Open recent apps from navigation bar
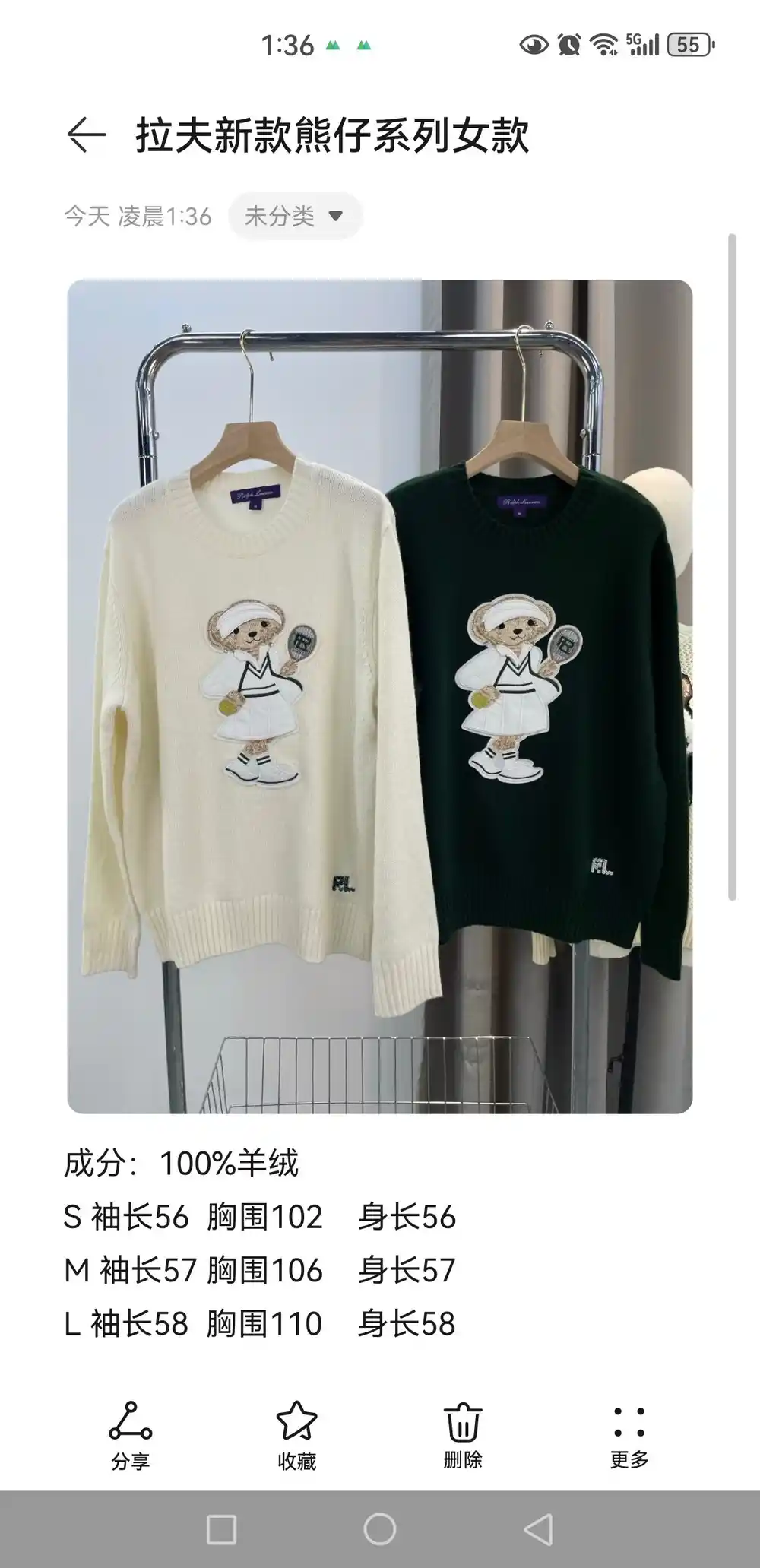This screenshot has height=1568, width=760. pos(222,1529)
